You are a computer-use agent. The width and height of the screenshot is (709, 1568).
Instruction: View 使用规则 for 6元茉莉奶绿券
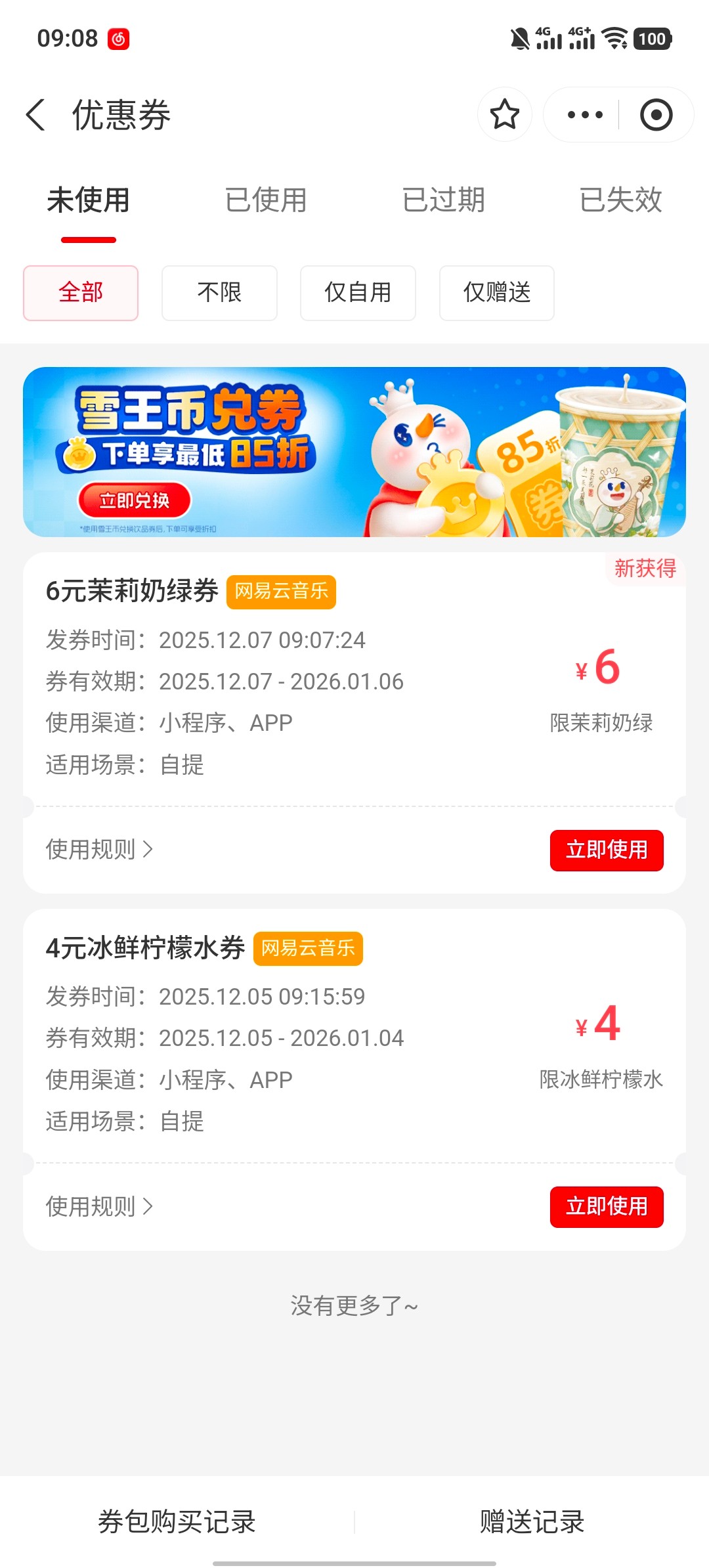pos(99,850)
